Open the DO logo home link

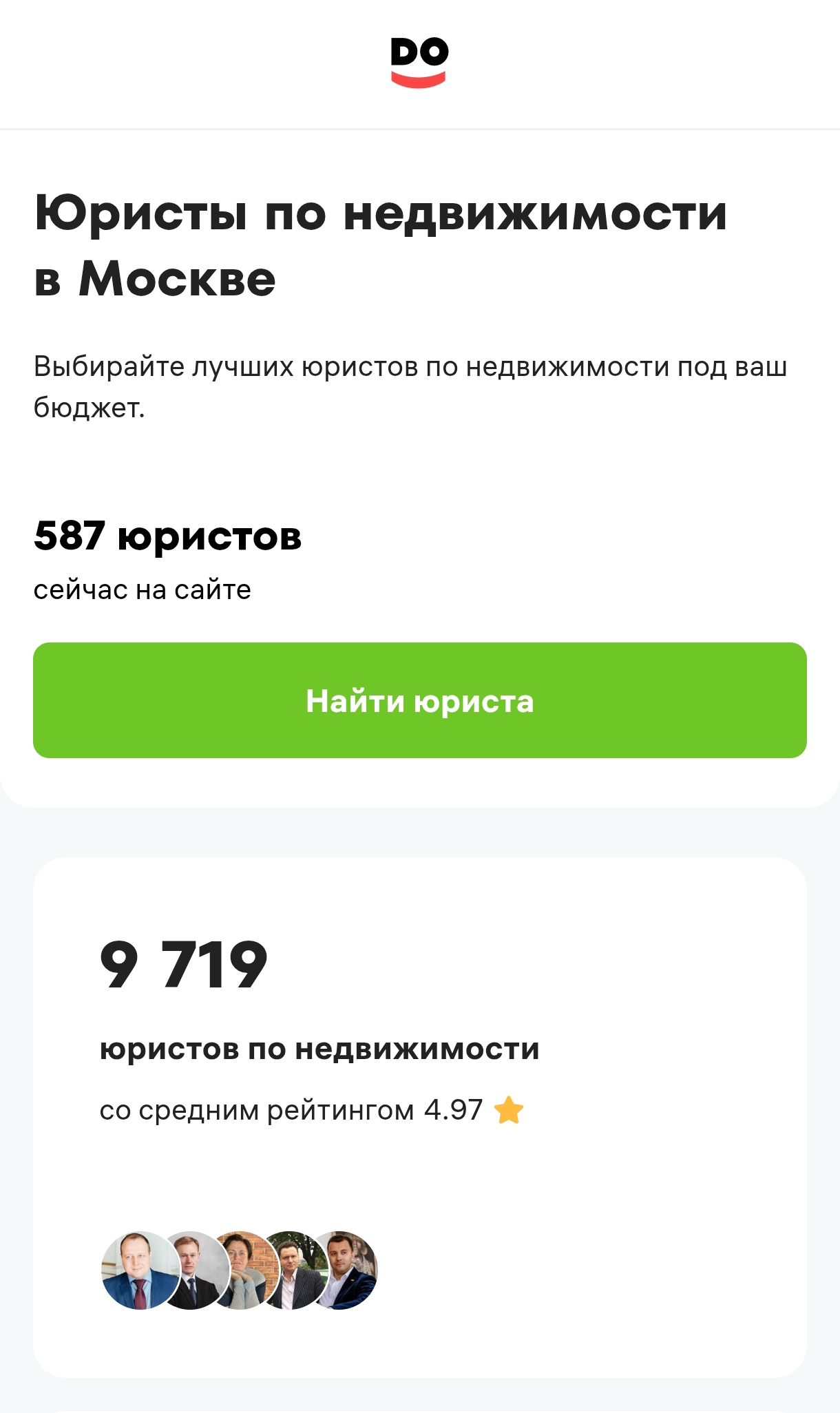(x=419, y=63)
